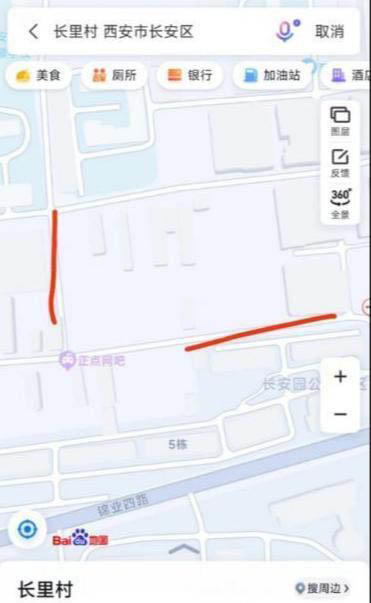
Task: Start voice search with the microphone
Action: (x=287, y=31)
